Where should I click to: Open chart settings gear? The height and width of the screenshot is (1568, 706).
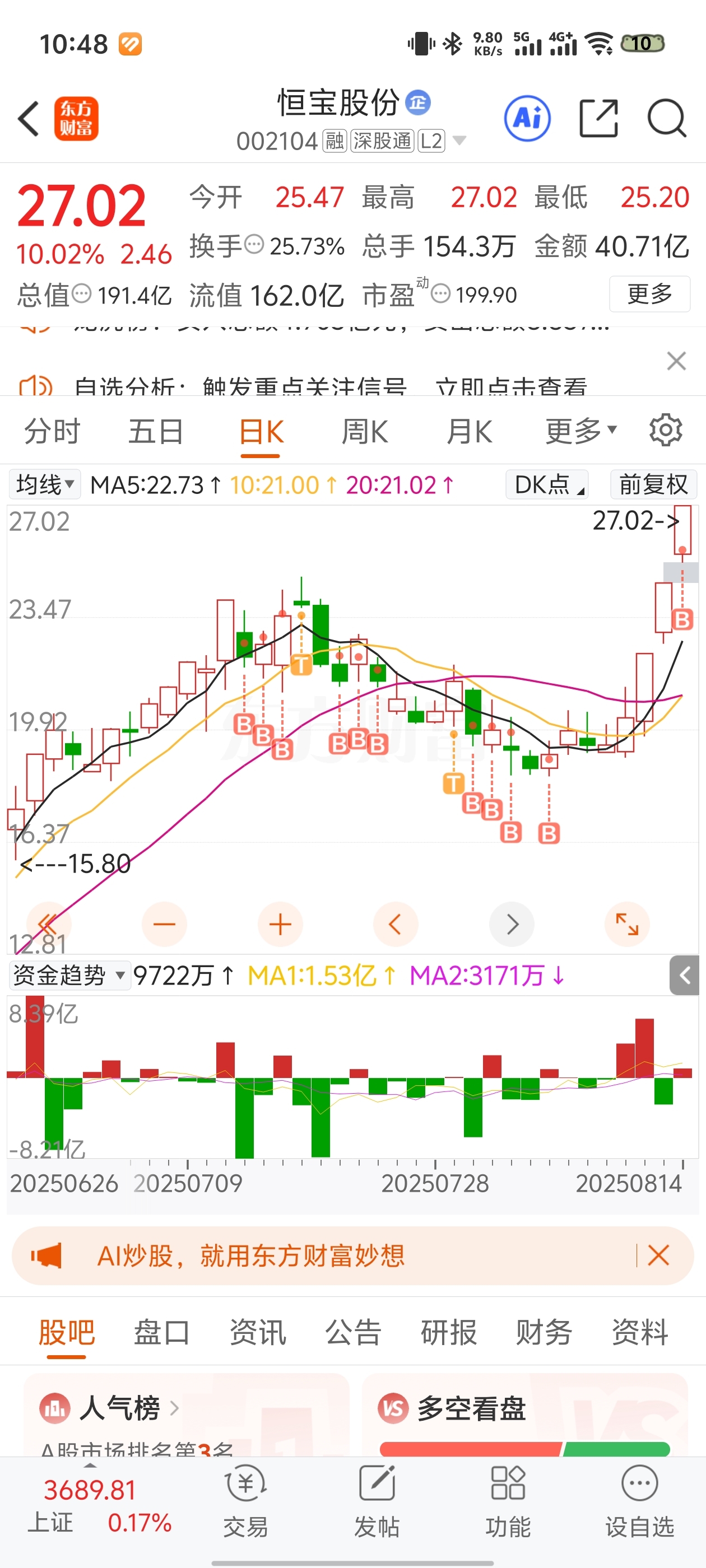click(665, 431)
